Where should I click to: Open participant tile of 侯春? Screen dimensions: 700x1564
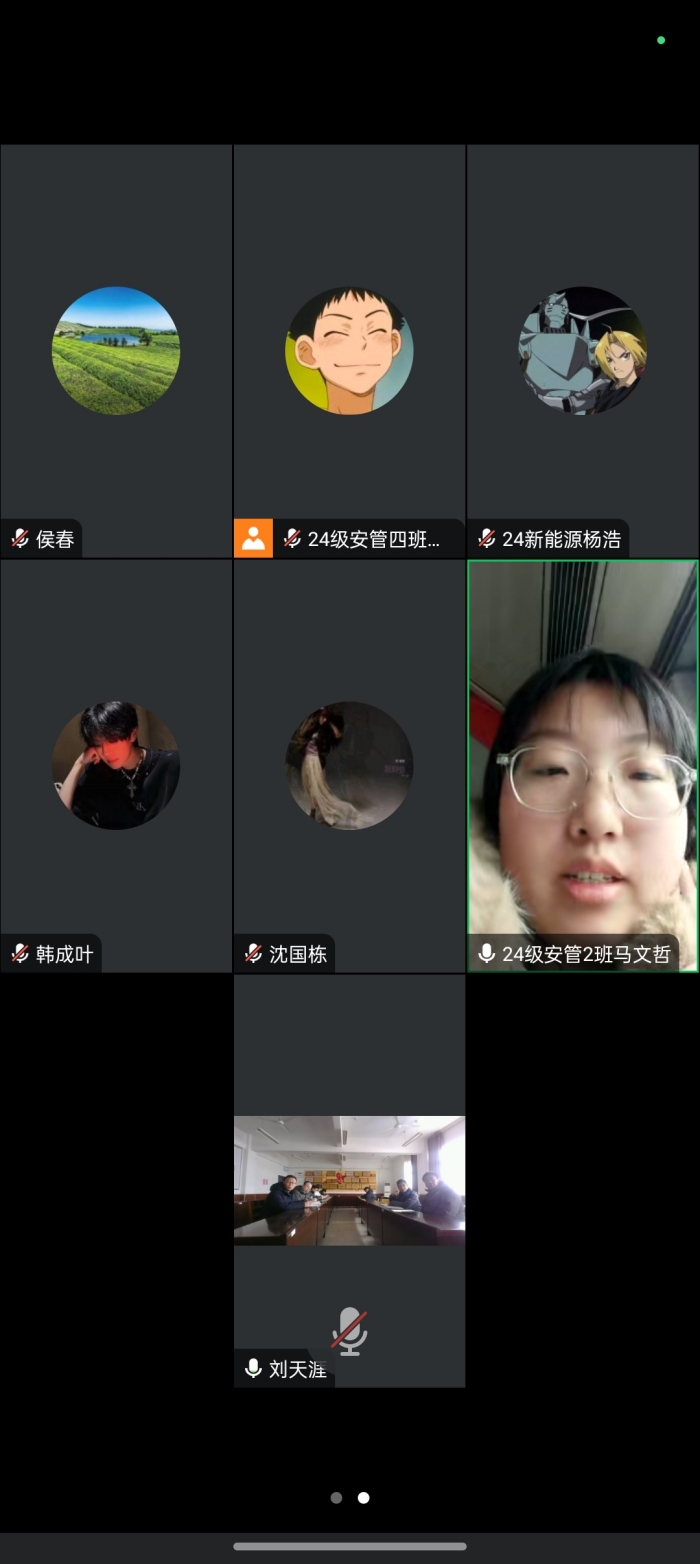point(116,351)
